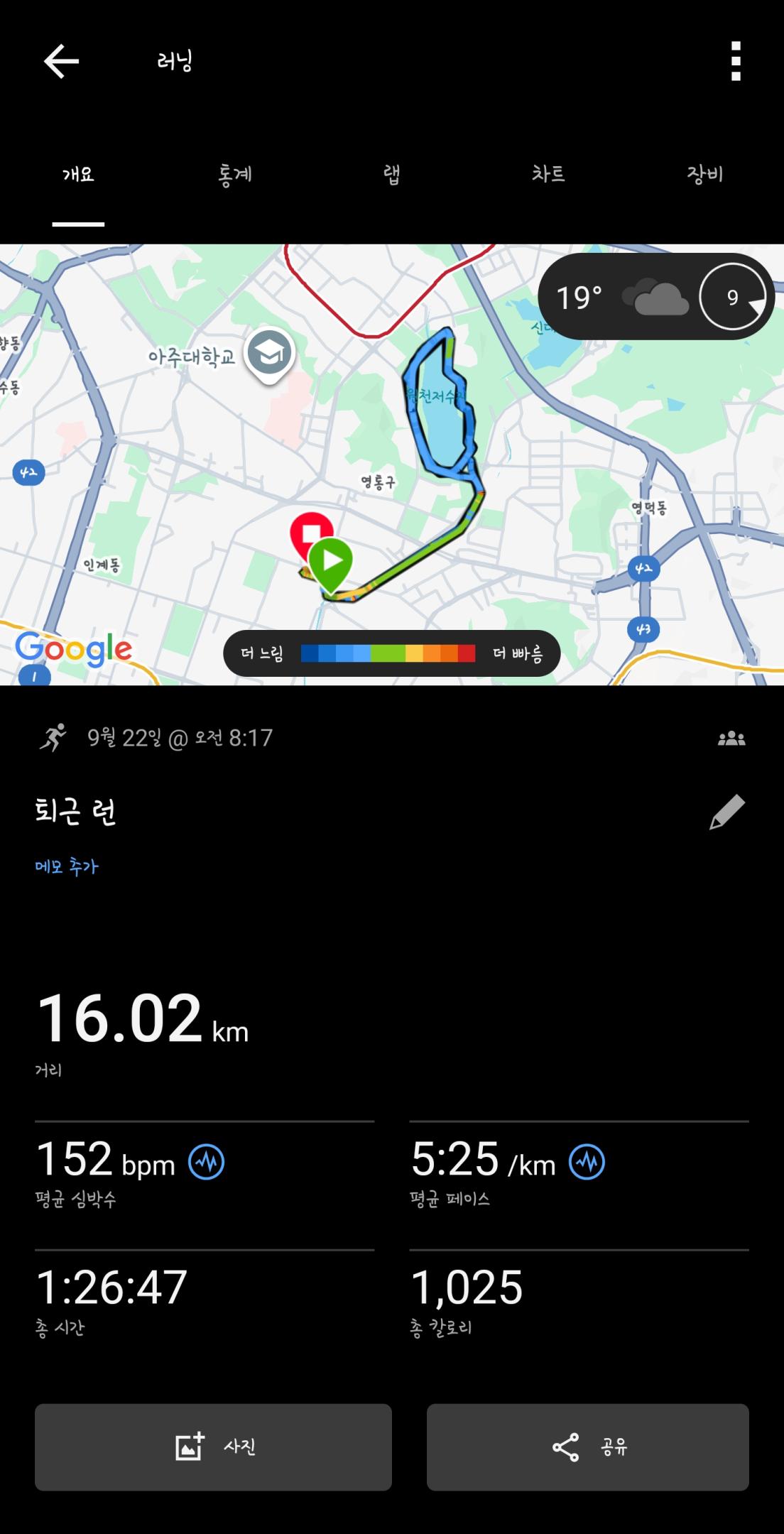Open pace insight next to 5:25 /km
Screen dimensions: 784x1534
click(587, 1163)
